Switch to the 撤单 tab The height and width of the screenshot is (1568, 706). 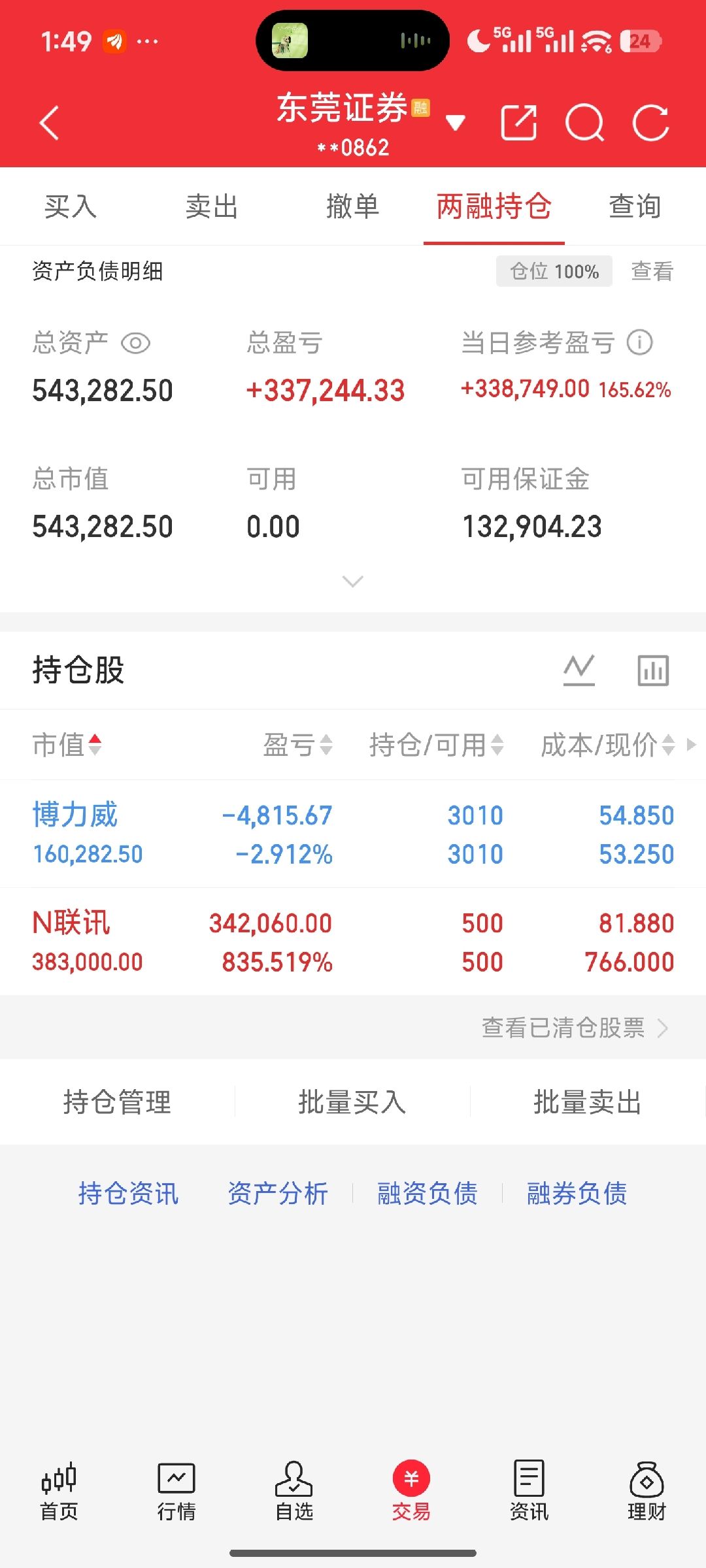(352, 206)
